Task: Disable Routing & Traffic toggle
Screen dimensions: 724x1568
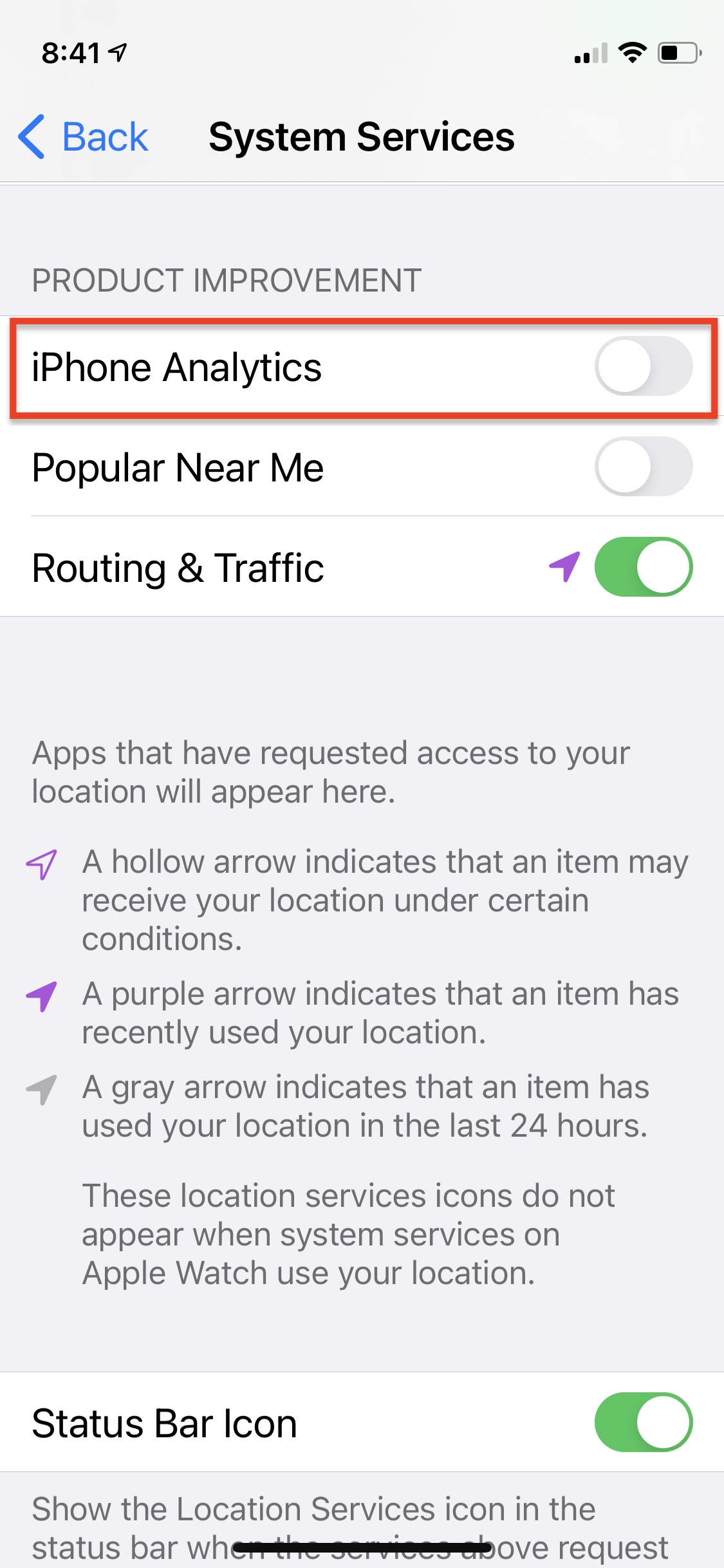Action: click(644, 566)
